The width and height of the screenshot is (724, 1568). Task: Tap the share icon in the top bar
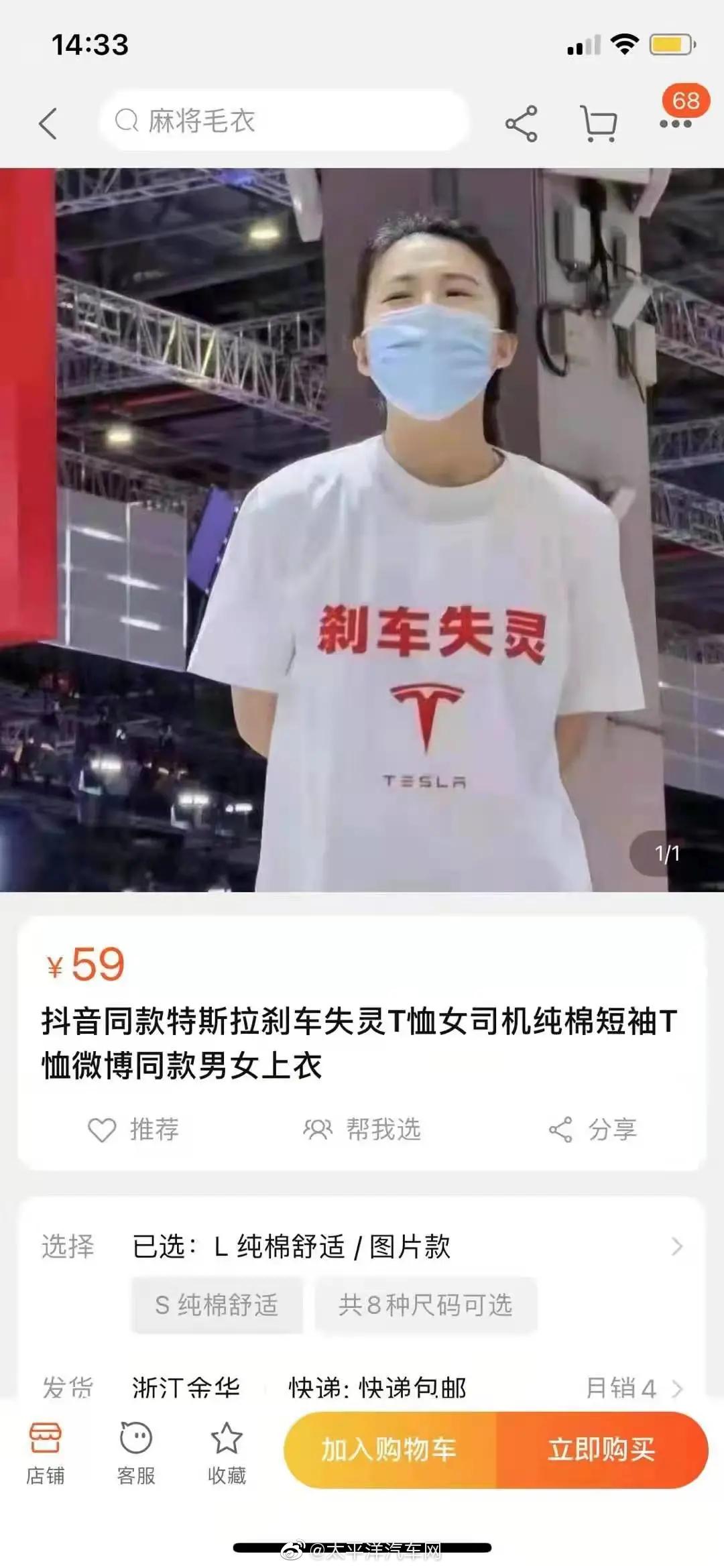(x=521, y=123)
